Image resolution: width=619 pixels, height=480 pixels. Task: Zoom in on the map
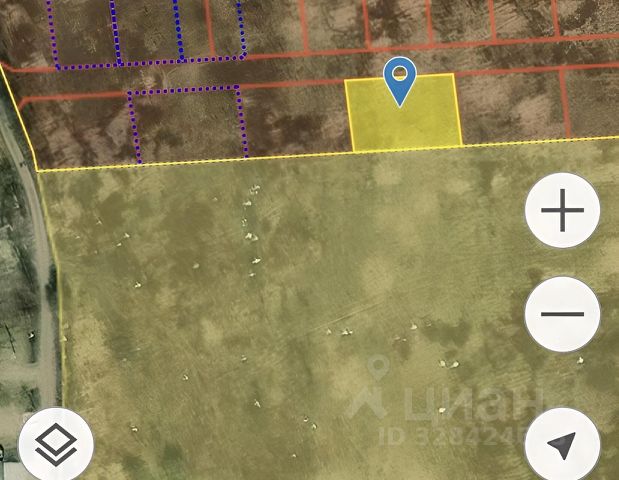click(562, 211)
